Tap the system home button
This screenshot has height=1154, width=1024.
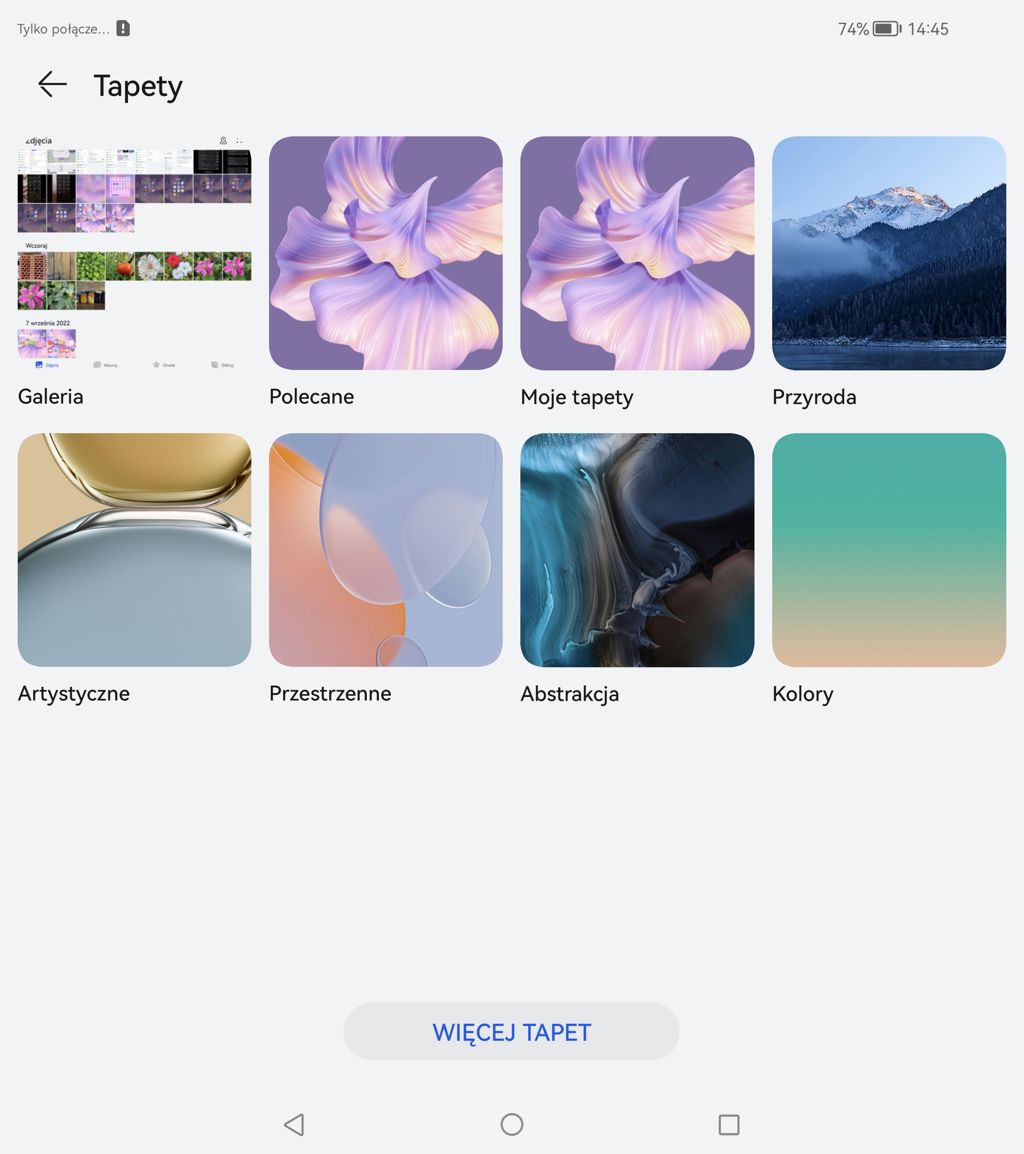[511, 1124]
